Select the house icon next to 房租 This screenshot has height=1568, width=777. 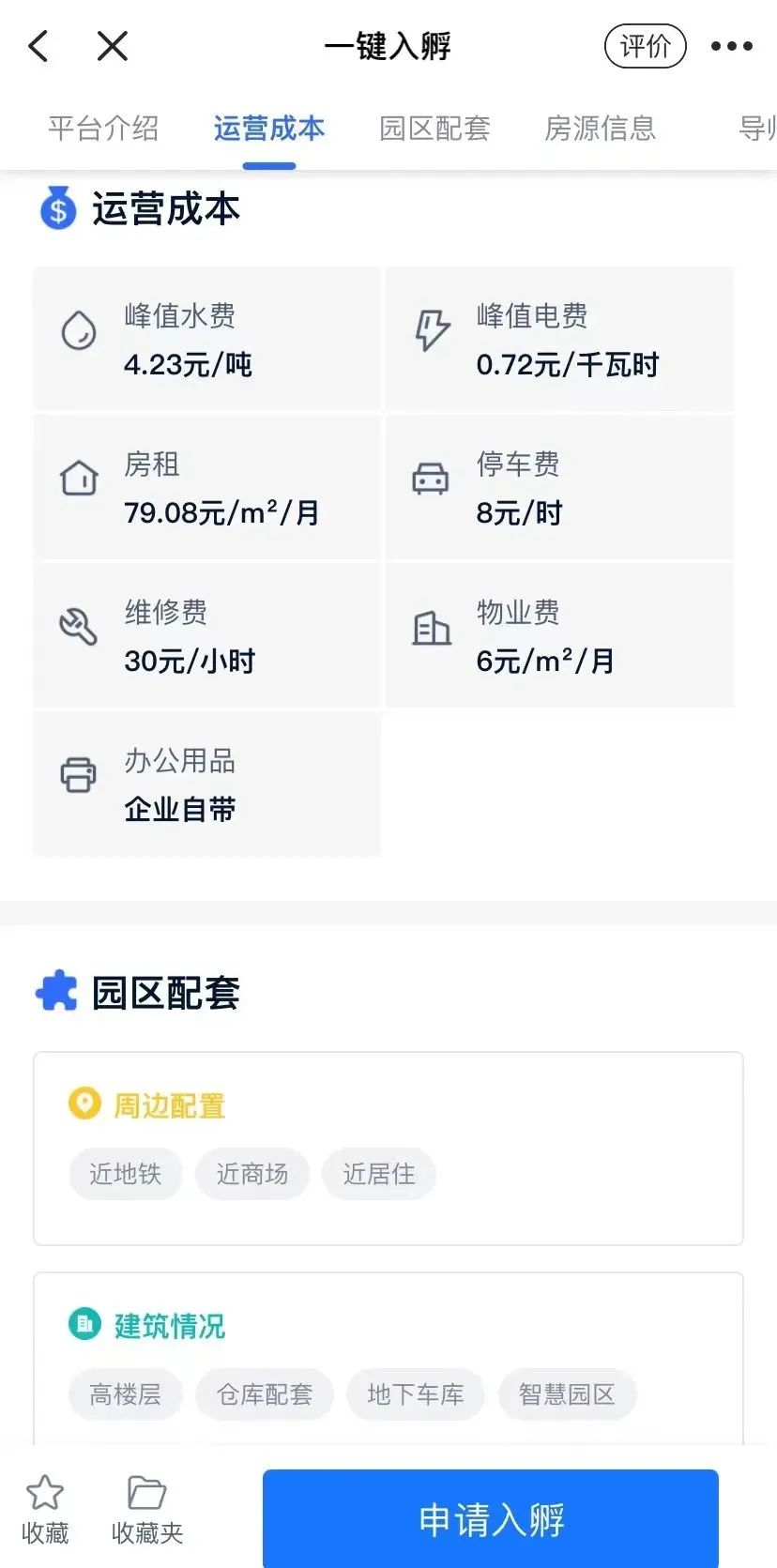pyautogui.click(x=79, y=479)
